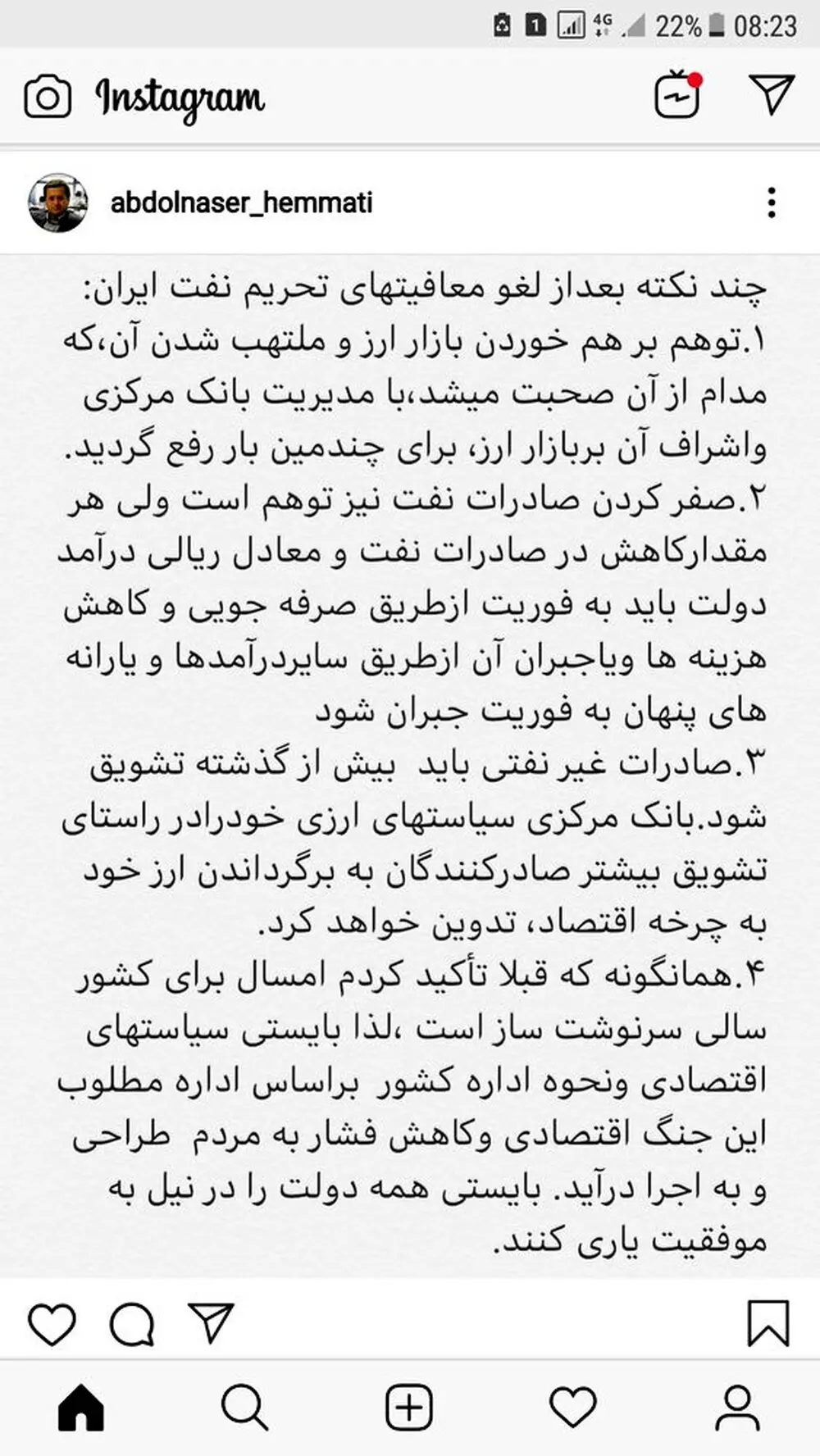
Task: Switch to the Search tab
Action: 244,1408
